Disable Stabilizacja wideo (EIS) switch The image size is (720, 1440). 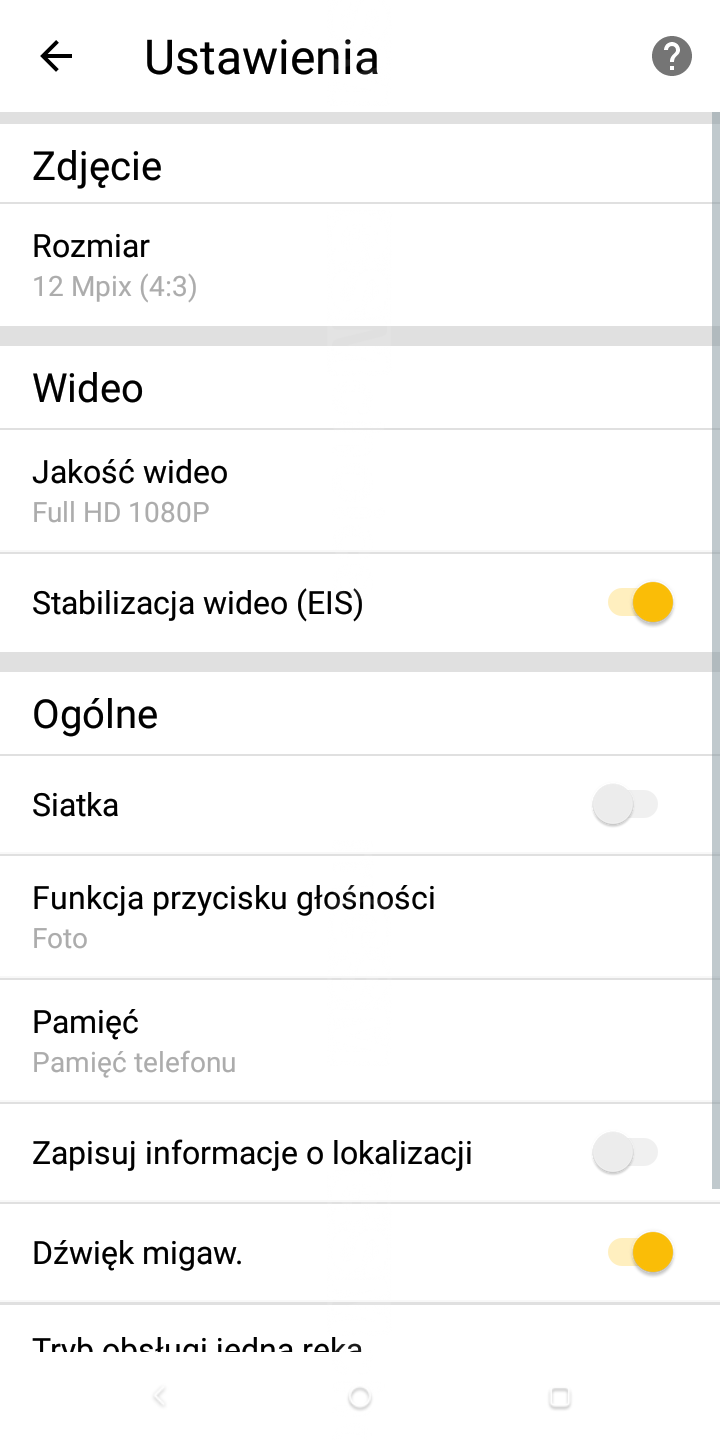pyautogui.click(x=640, y=603)
